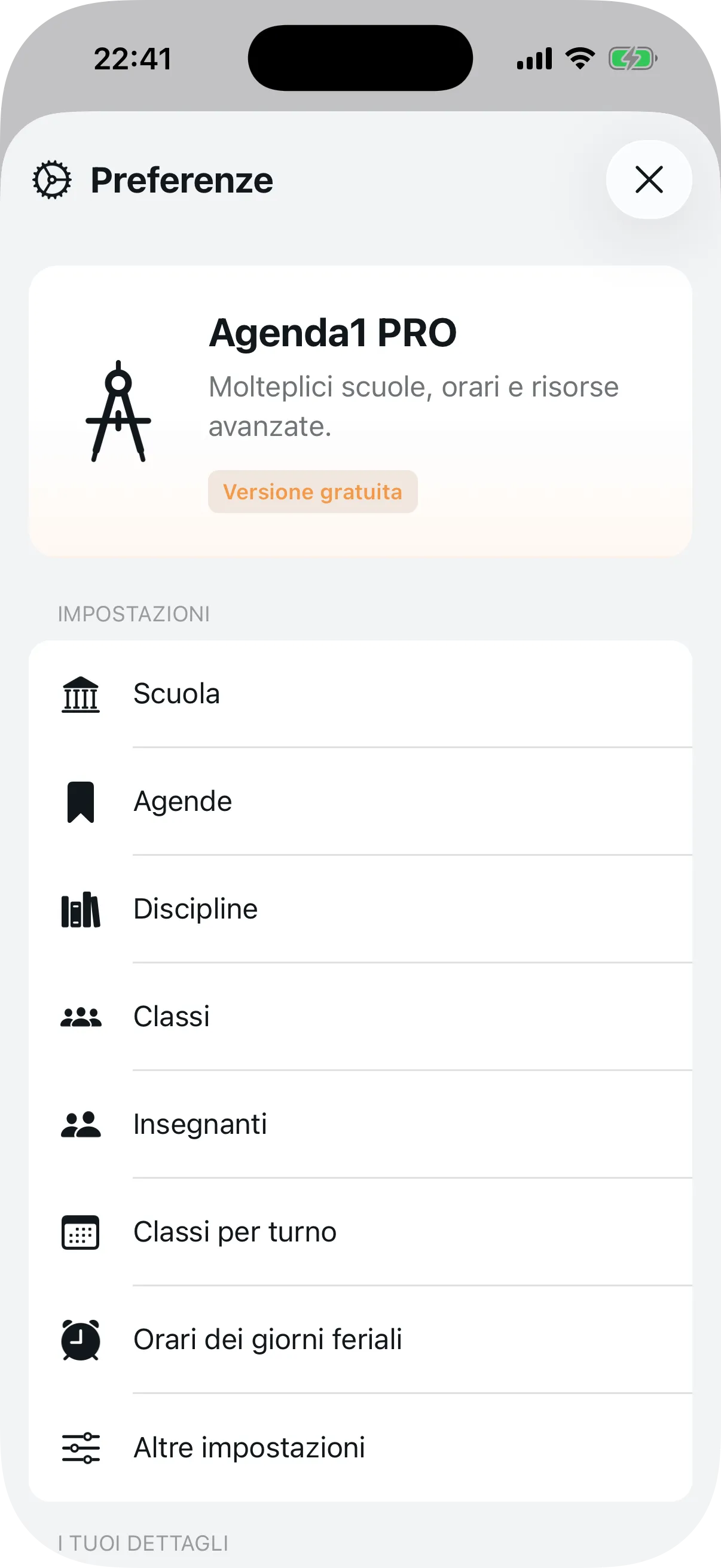This screenshot has width=721, height=1568.
Task: Select the Insegnanti people icon
Action: [81, 1124]
